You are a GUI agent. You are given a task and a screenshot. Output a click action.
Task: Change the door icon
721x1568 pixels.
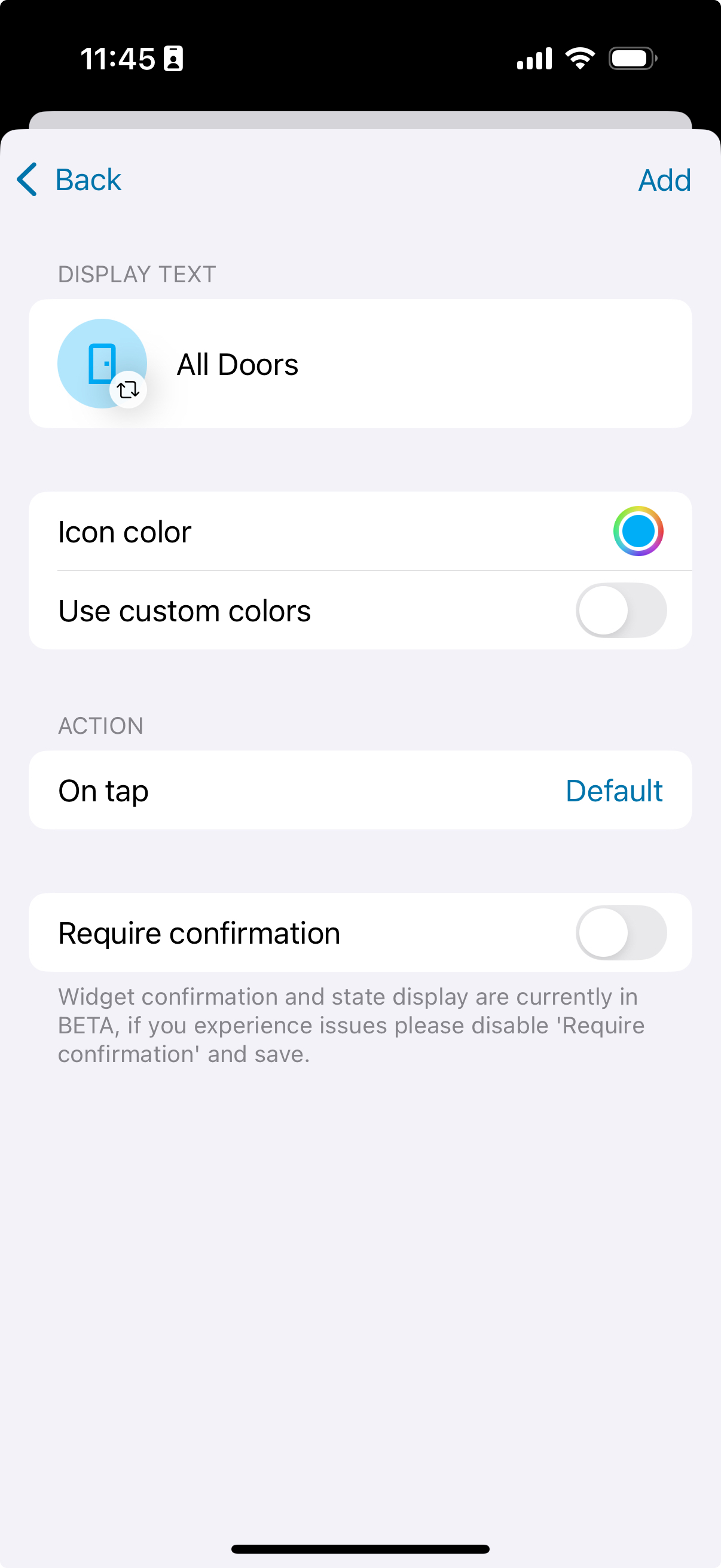(x=103, y=364)
